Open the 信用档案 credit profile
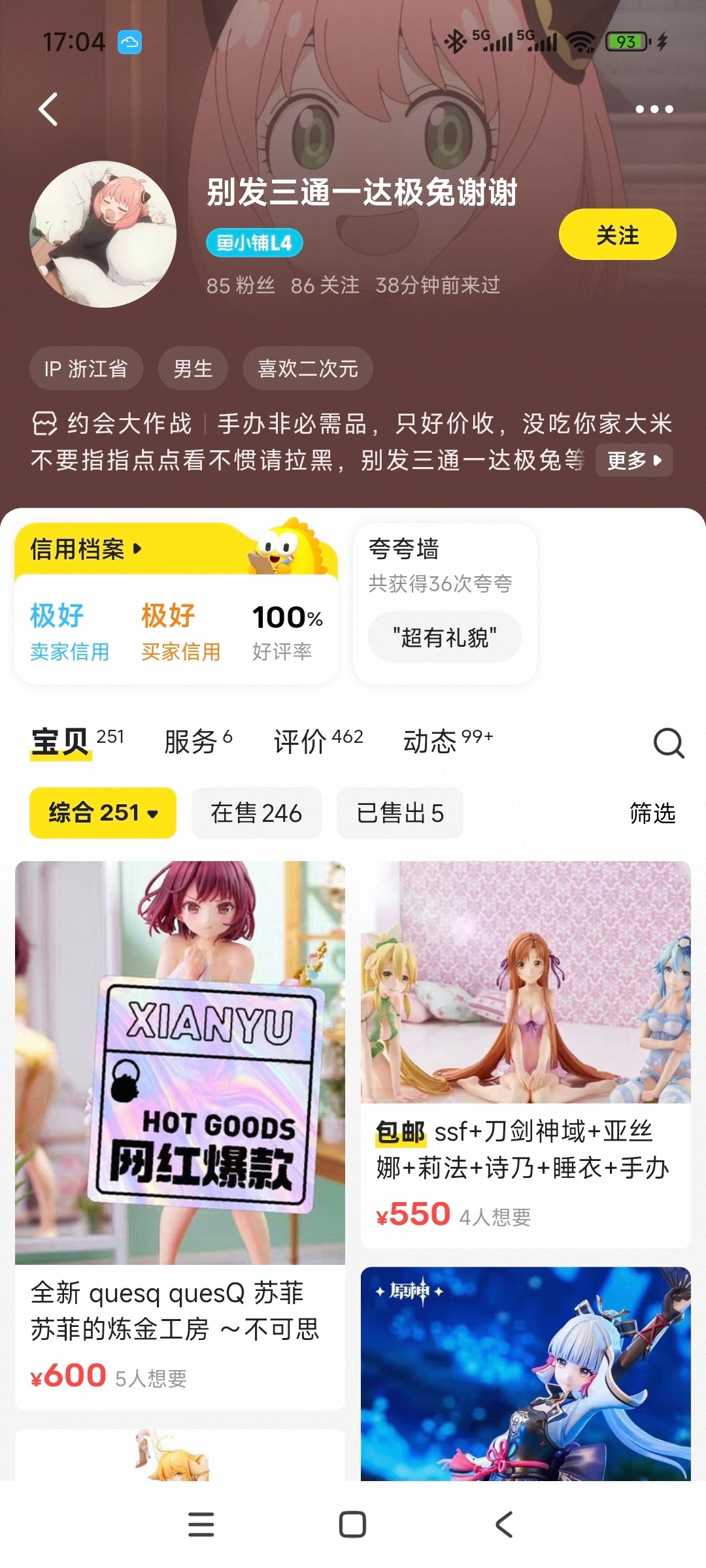This screenshot has width=706, height=1568. pos(85,549)
